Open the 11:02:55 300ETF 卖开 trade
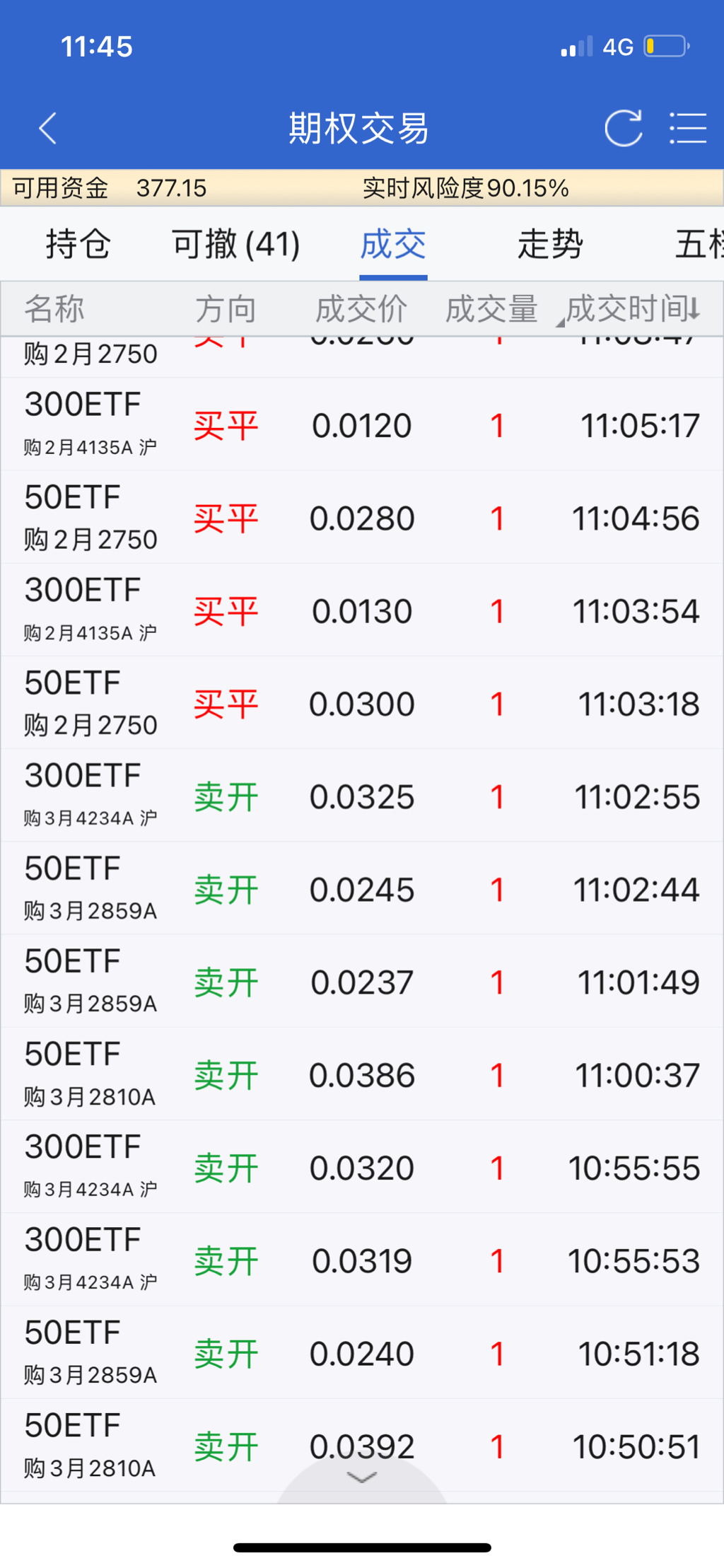This screenshot has width=724, height=1568. point(362,796)
